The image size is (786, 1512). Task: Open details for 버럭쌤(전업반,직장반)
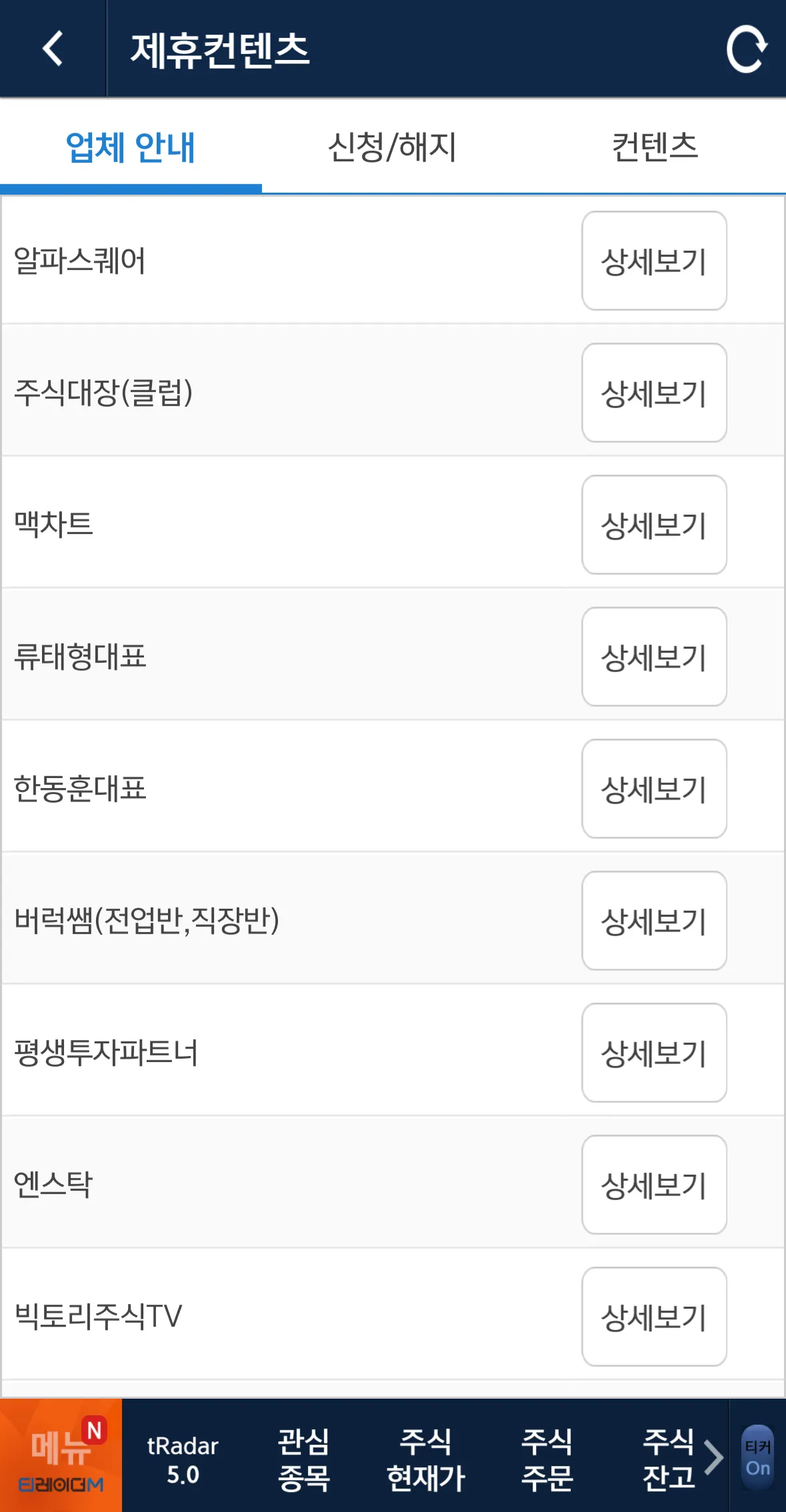(x=654, y=921)
